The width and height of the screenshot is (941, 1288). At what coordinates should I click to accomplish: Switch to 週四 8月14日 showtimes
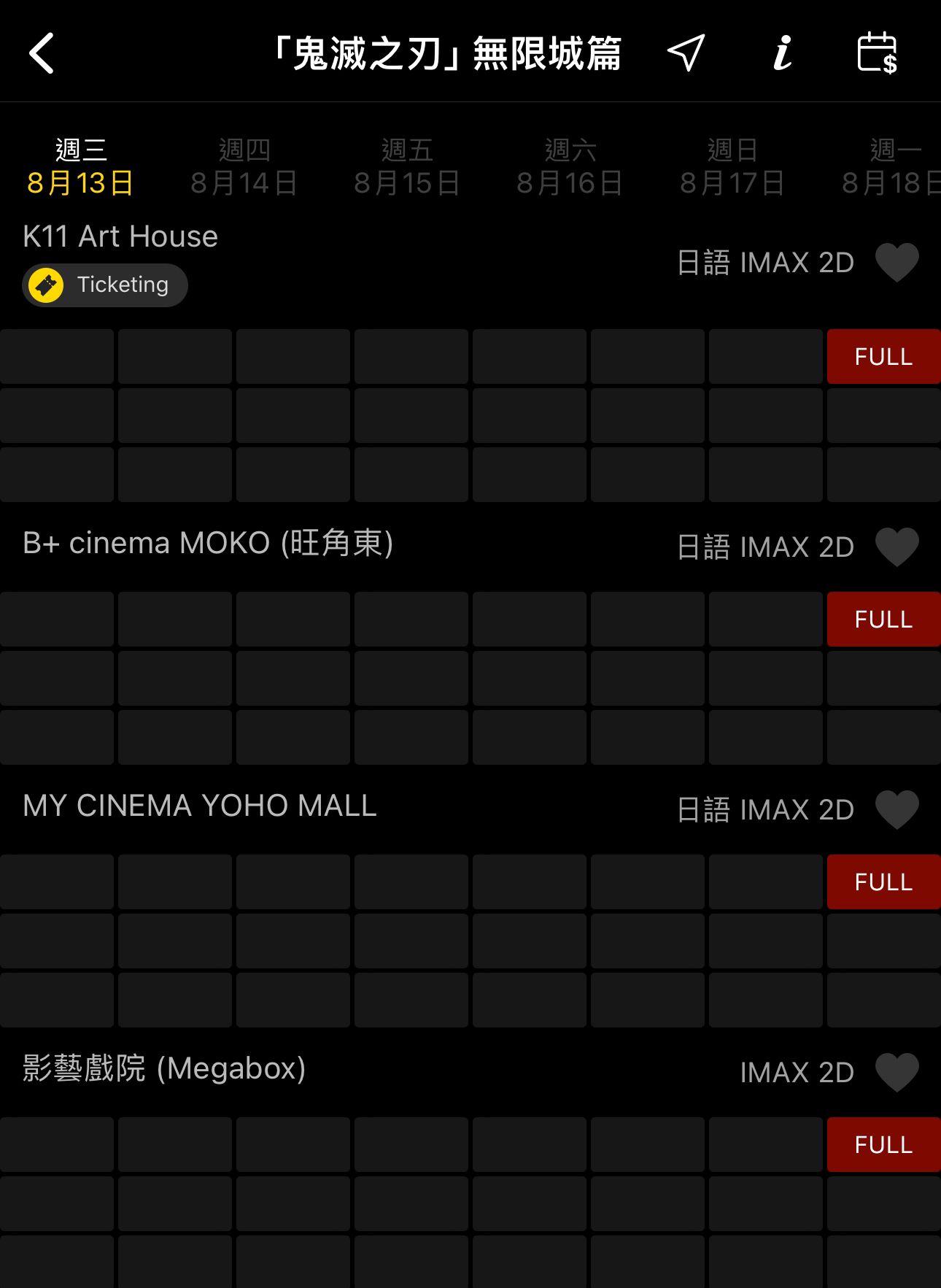click(x=244, y=167)
